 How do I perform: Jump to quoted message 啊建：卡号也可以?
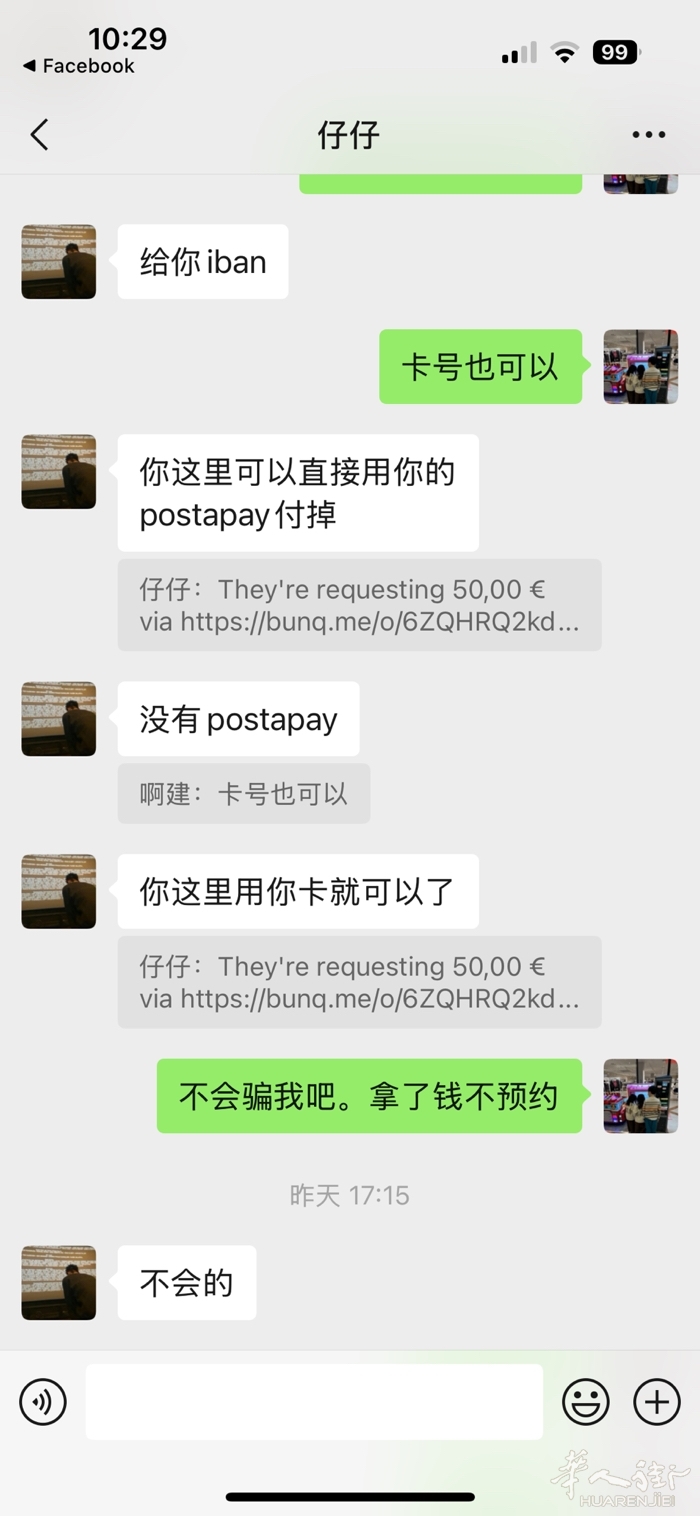point(244,794)
